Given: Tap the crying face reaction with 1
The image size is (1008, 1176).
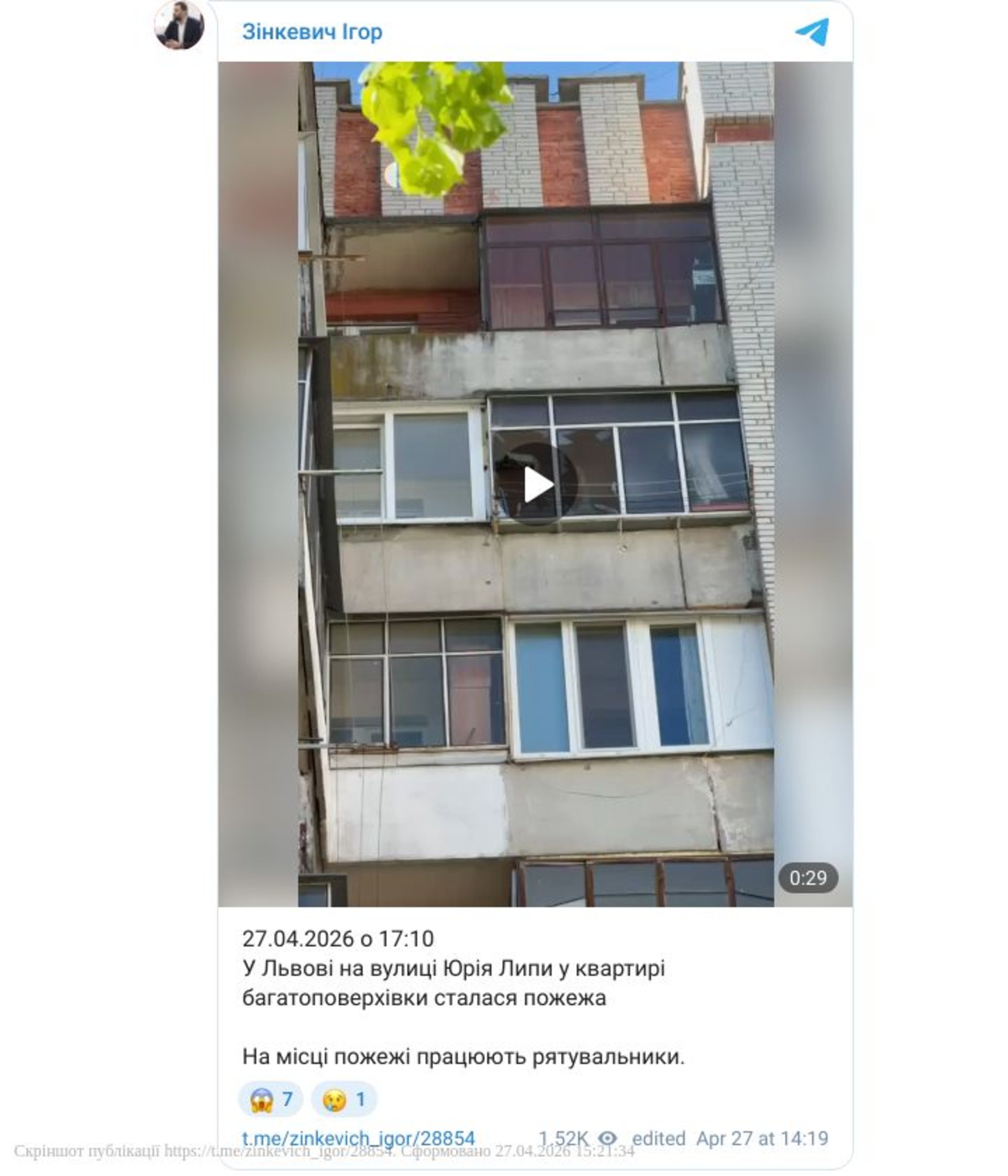Looking at the screenshot, I should (343, 1099).
